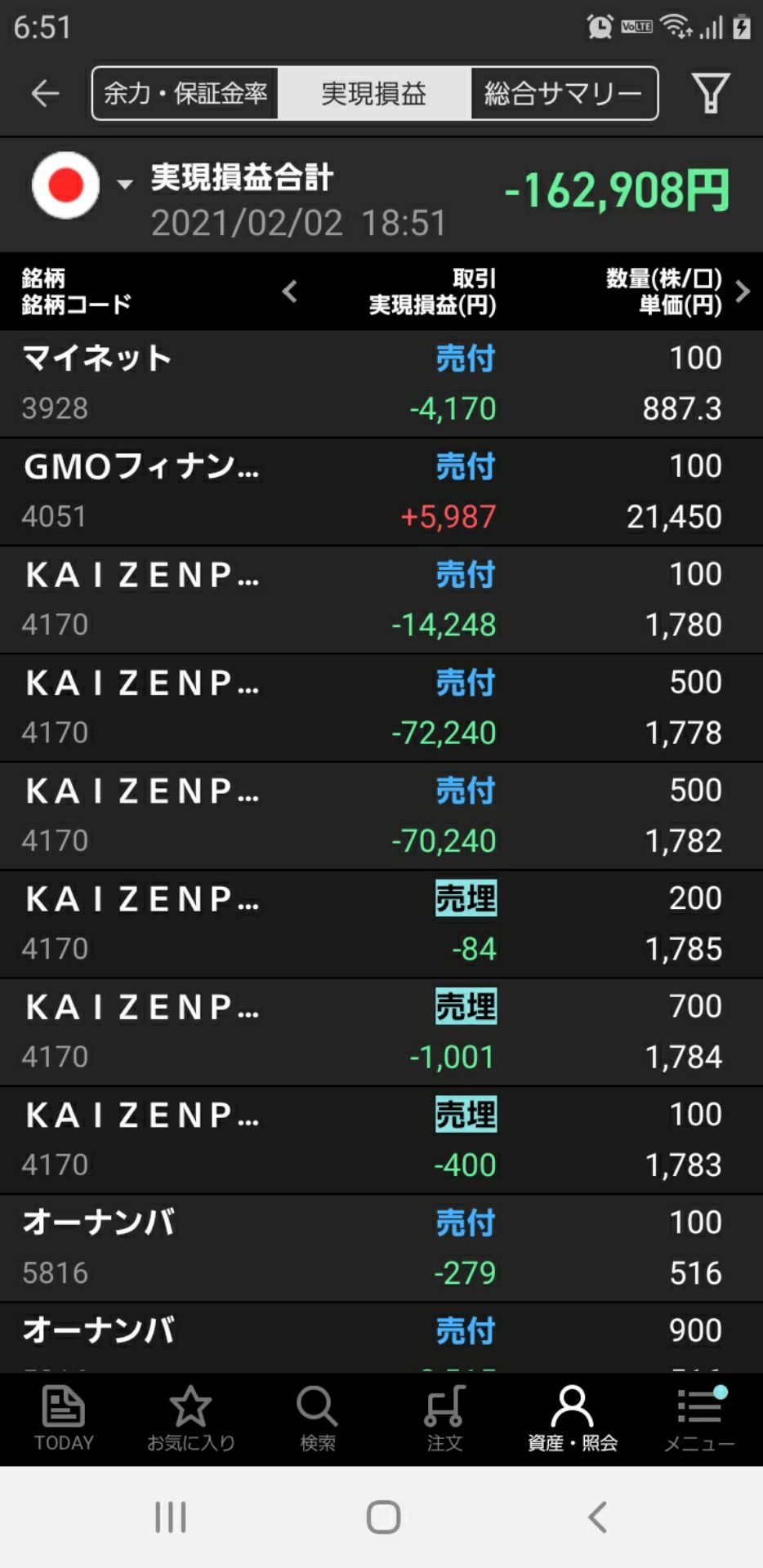
Task: Open KAIZENP row with -84 loss
Action: click(x=381, y=924)
